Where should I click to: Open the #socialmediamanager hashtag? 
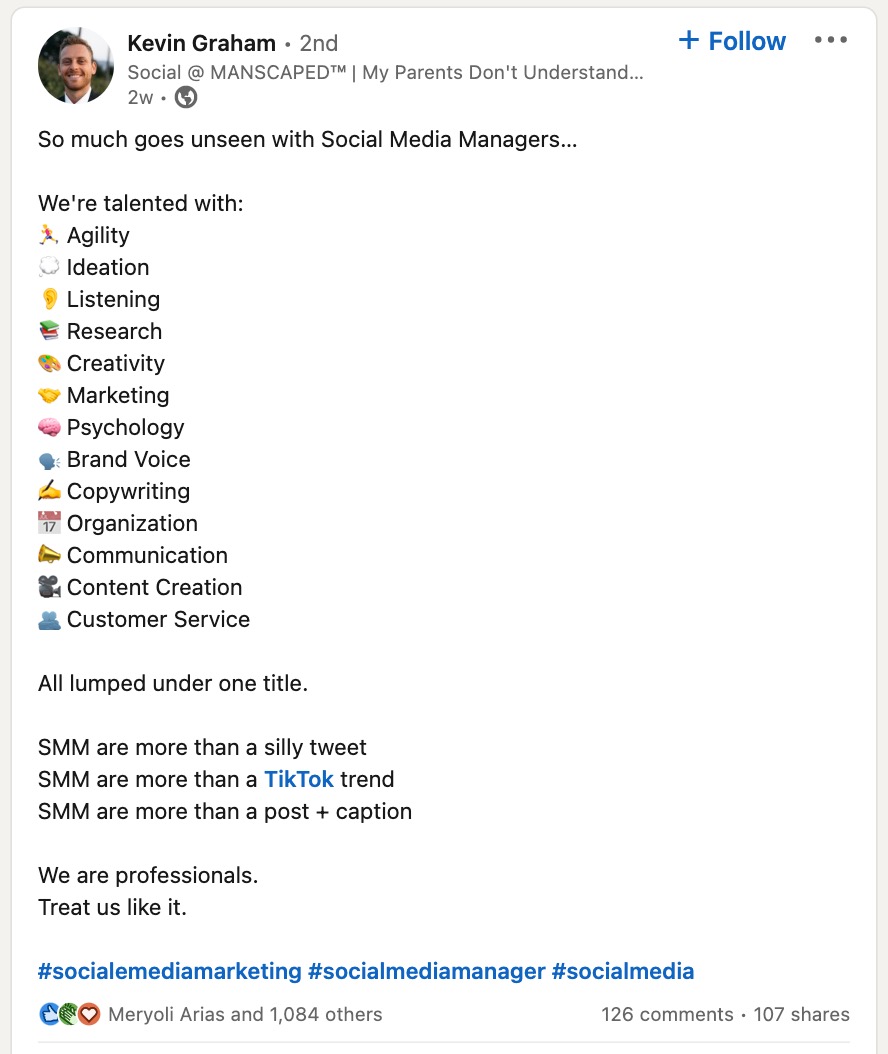point(426,971)
